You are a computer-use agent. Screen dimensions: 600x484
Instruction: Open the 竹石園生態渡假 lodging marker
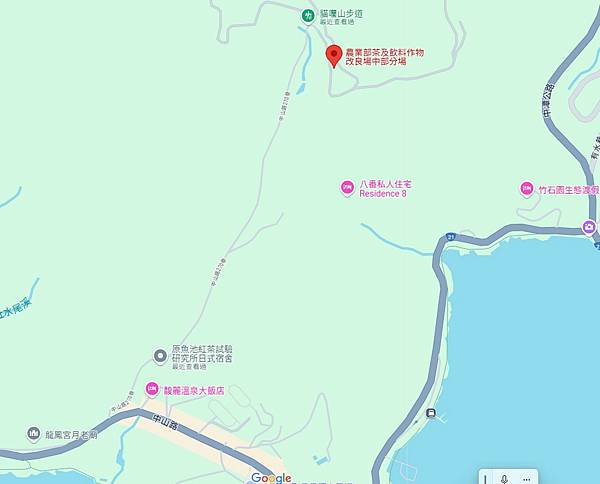526,188
